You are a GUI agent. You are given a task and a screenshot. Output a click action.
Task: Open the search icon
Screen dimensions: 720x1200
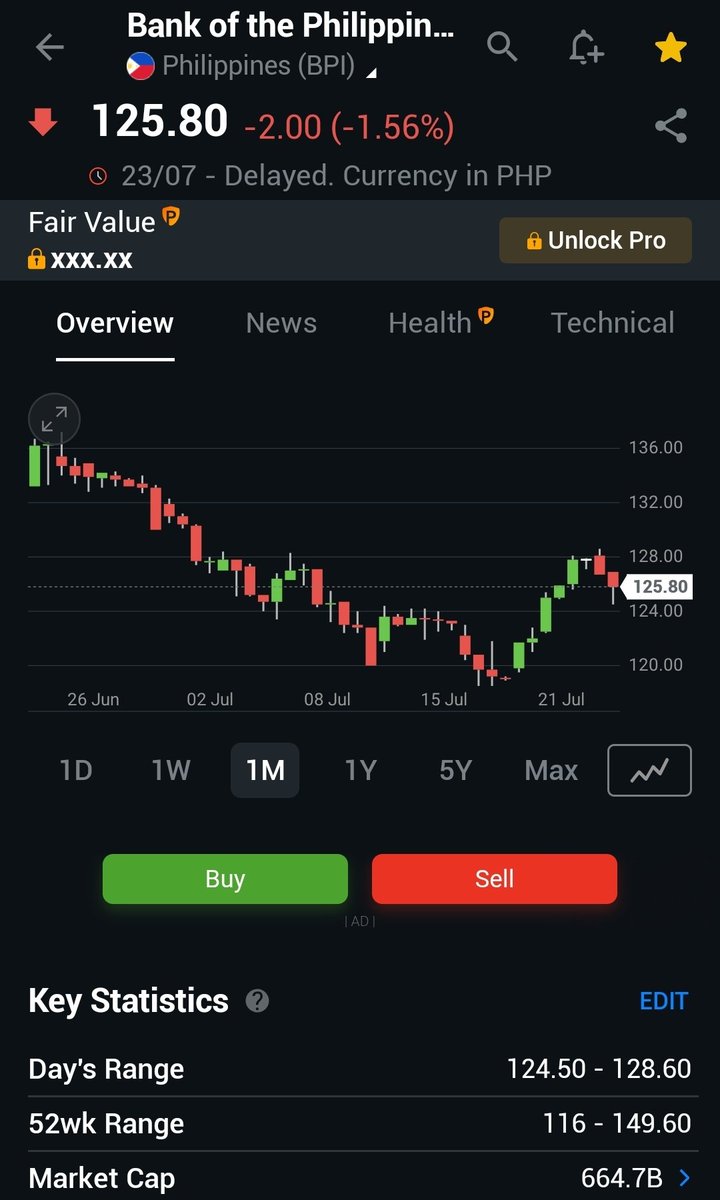502,46
